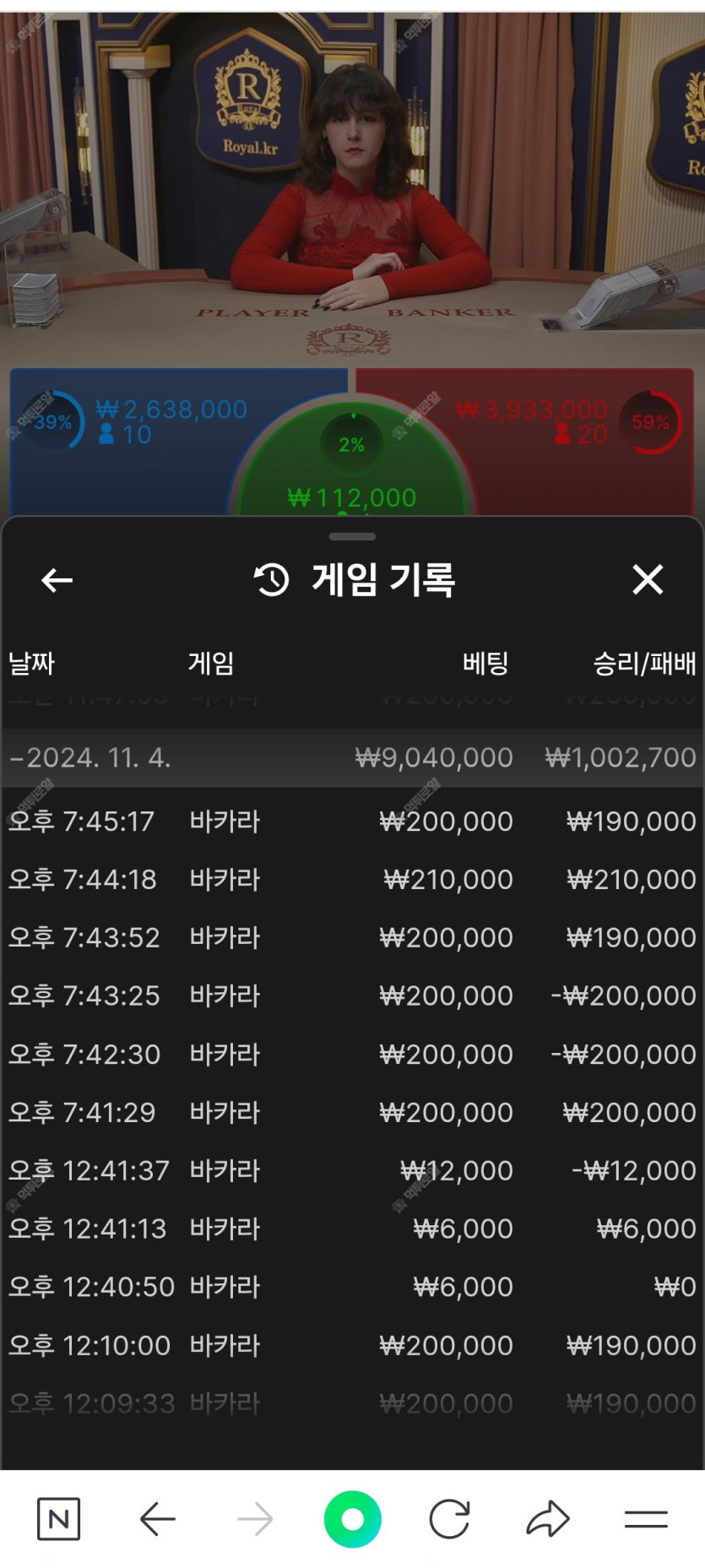Open Naver home with the N button
Screen dimensions: 705x1568
coord(59,1520)
